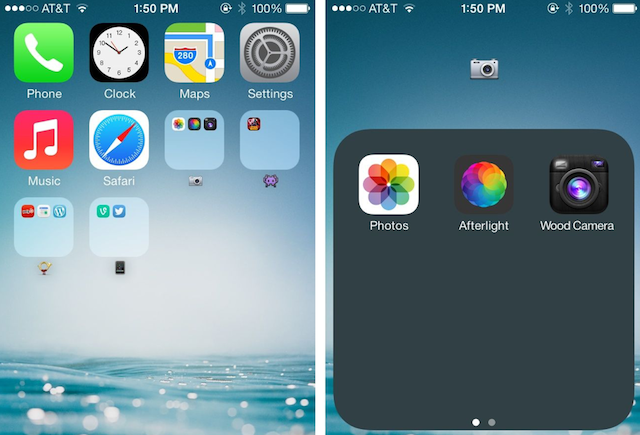Open Safari browser
Screen dimensions: 640x435
[x=119, y=140]
